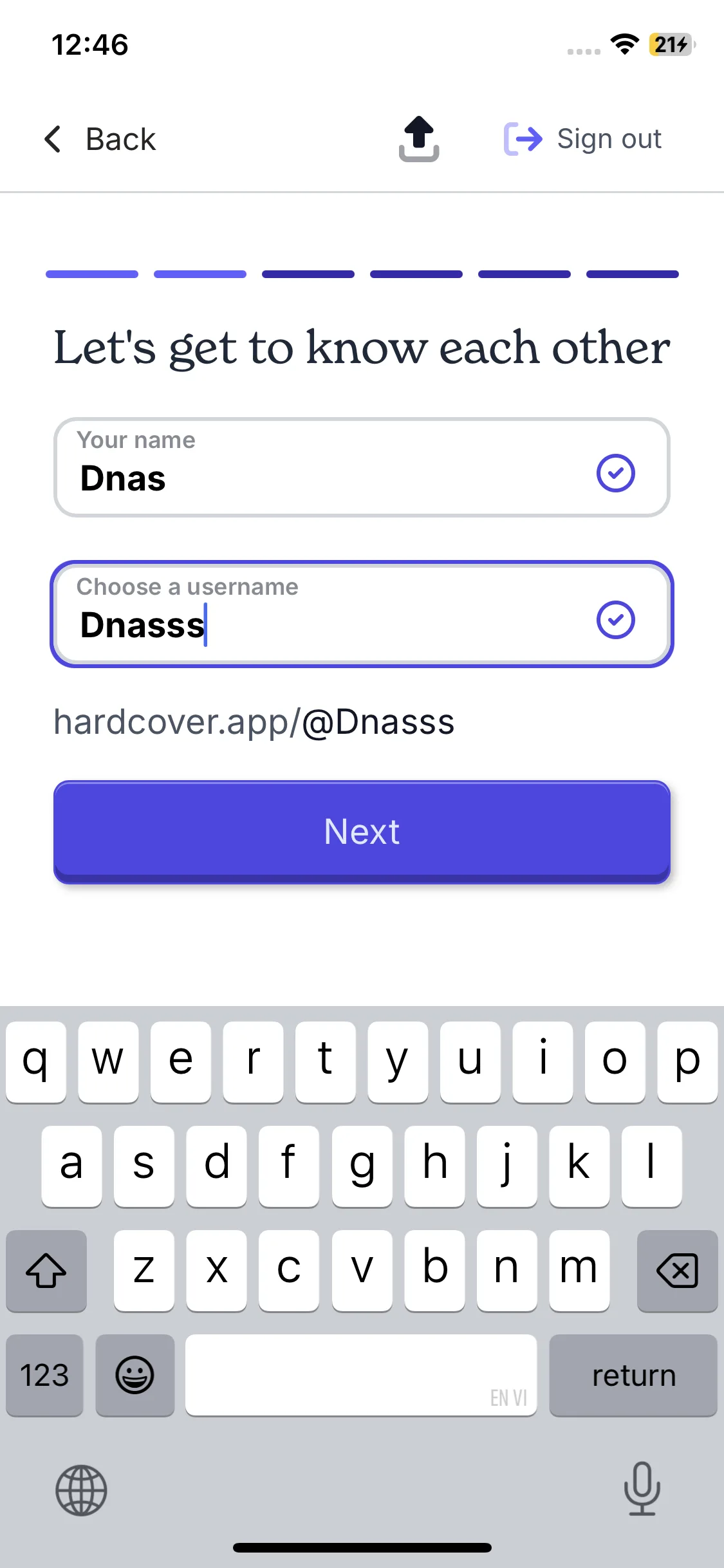Switch keyboard language with globe icon
The height and width of the screenshot is (1568, 724).
click(81, 1490)
